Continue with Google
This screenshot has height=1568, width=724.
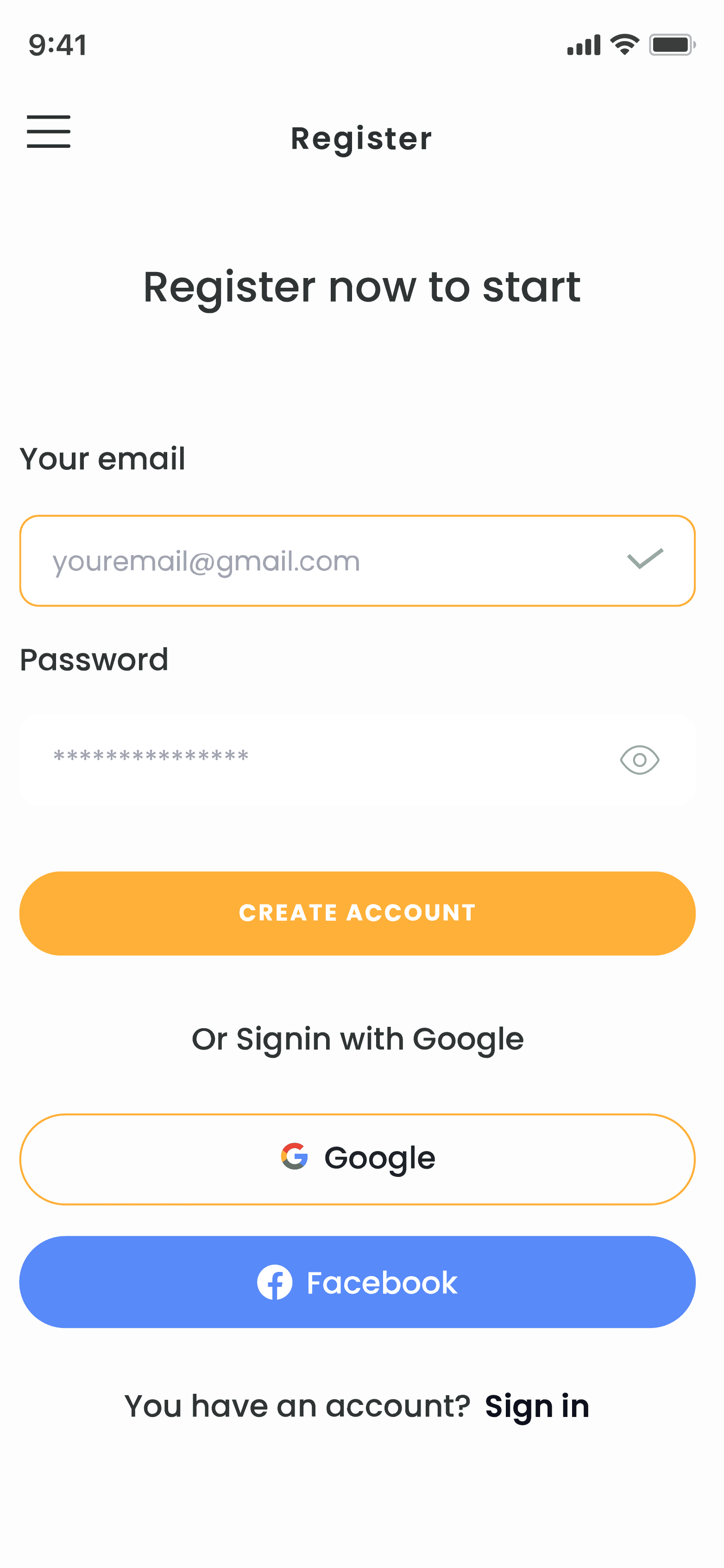(357, 1159)
